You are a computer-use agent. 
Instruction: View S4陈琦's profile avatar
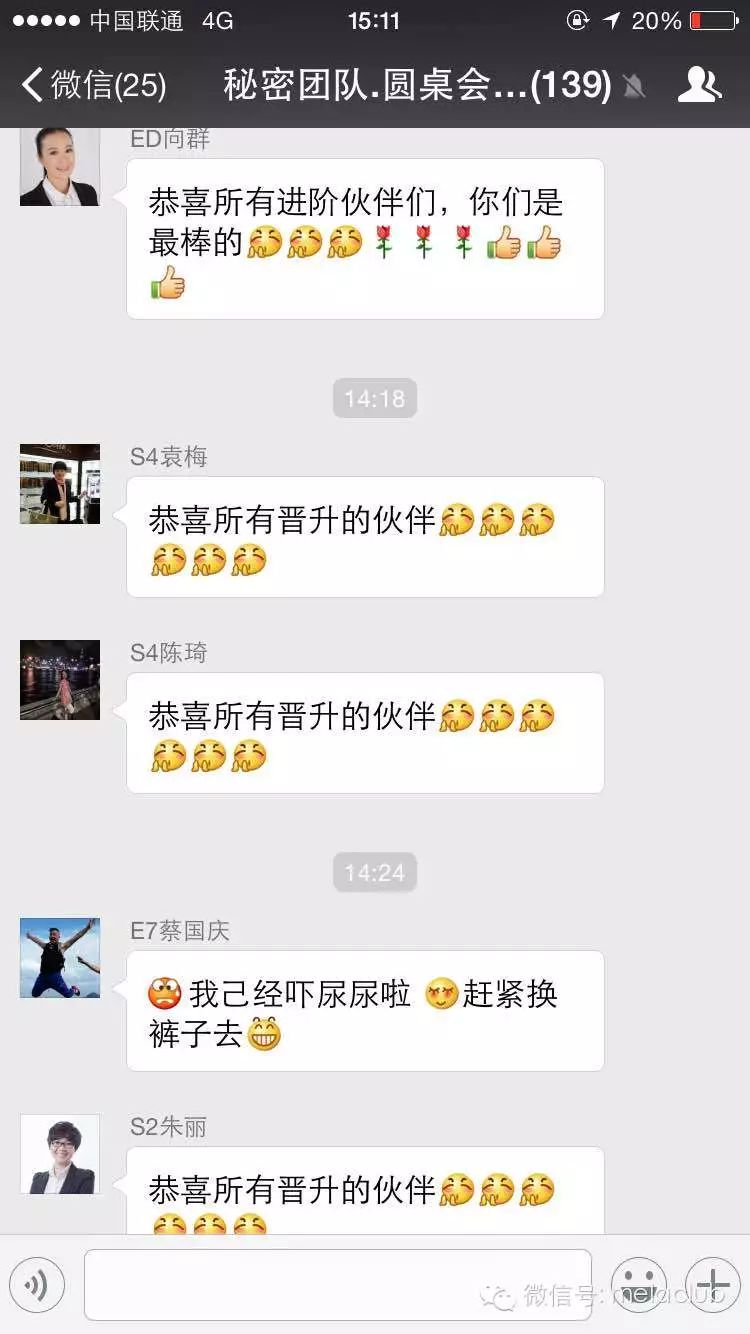click(60, 680)
